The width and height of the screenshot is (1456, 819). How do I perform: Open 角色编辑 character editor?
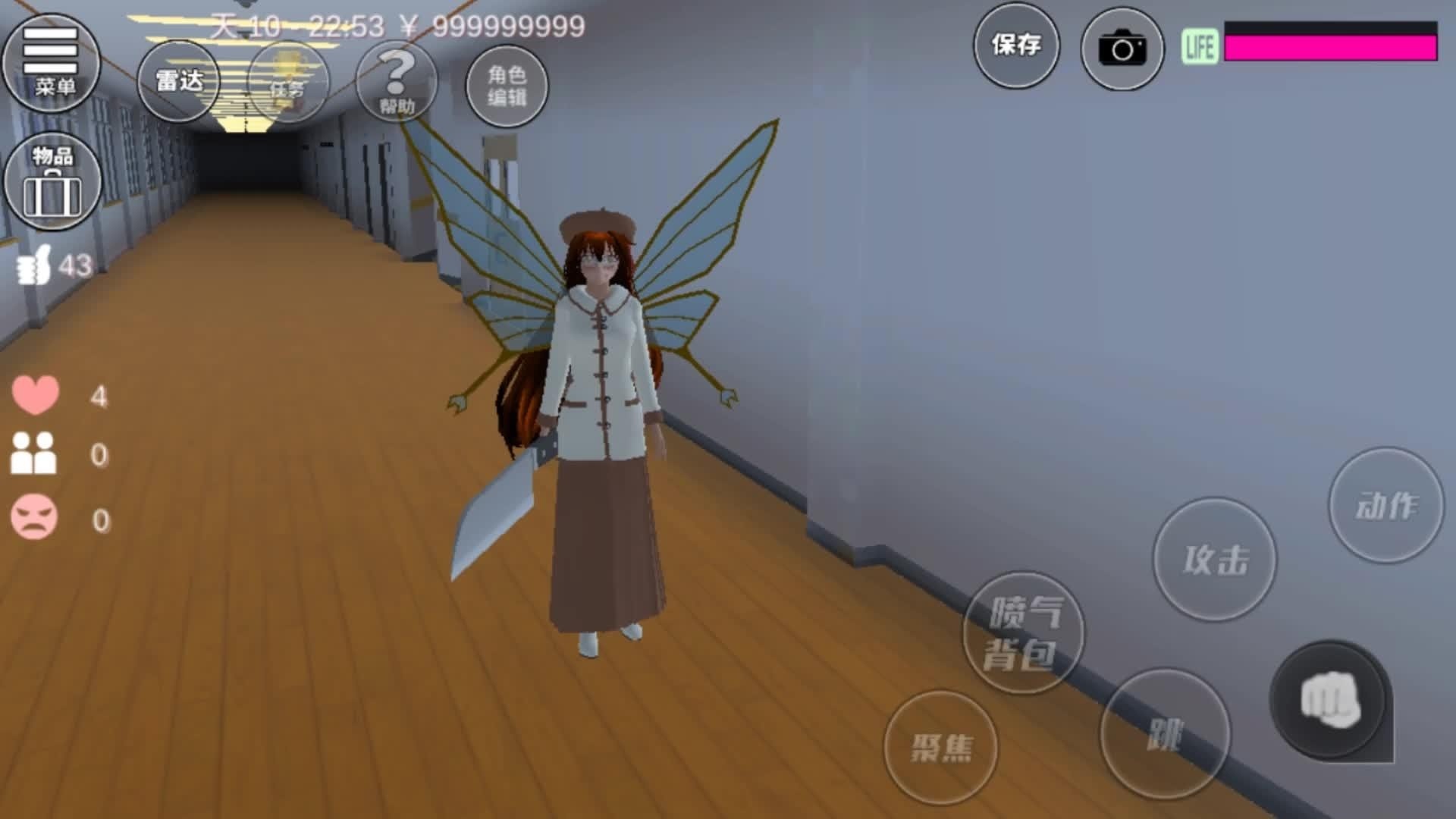[507, 85]
